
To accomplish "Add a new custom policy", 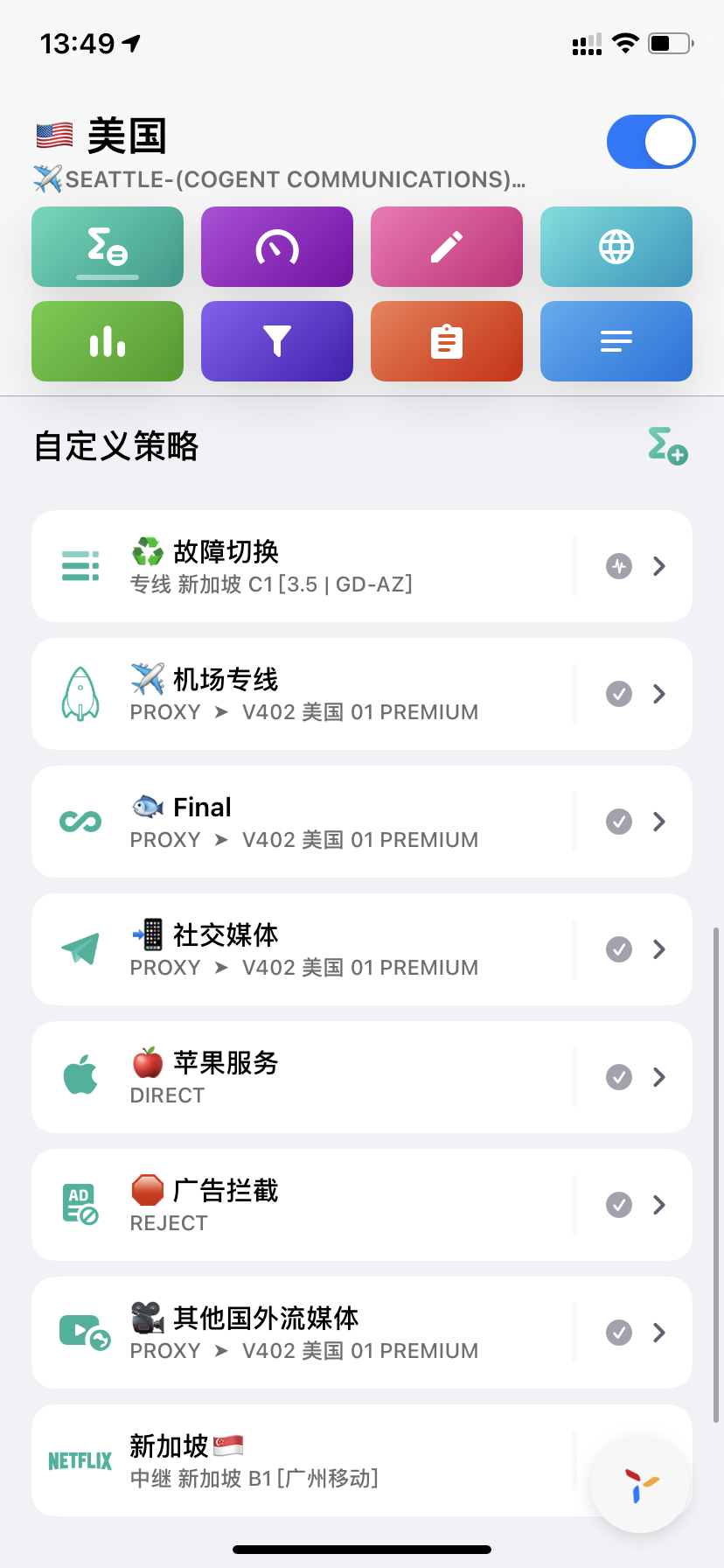I will pos(668,446).
